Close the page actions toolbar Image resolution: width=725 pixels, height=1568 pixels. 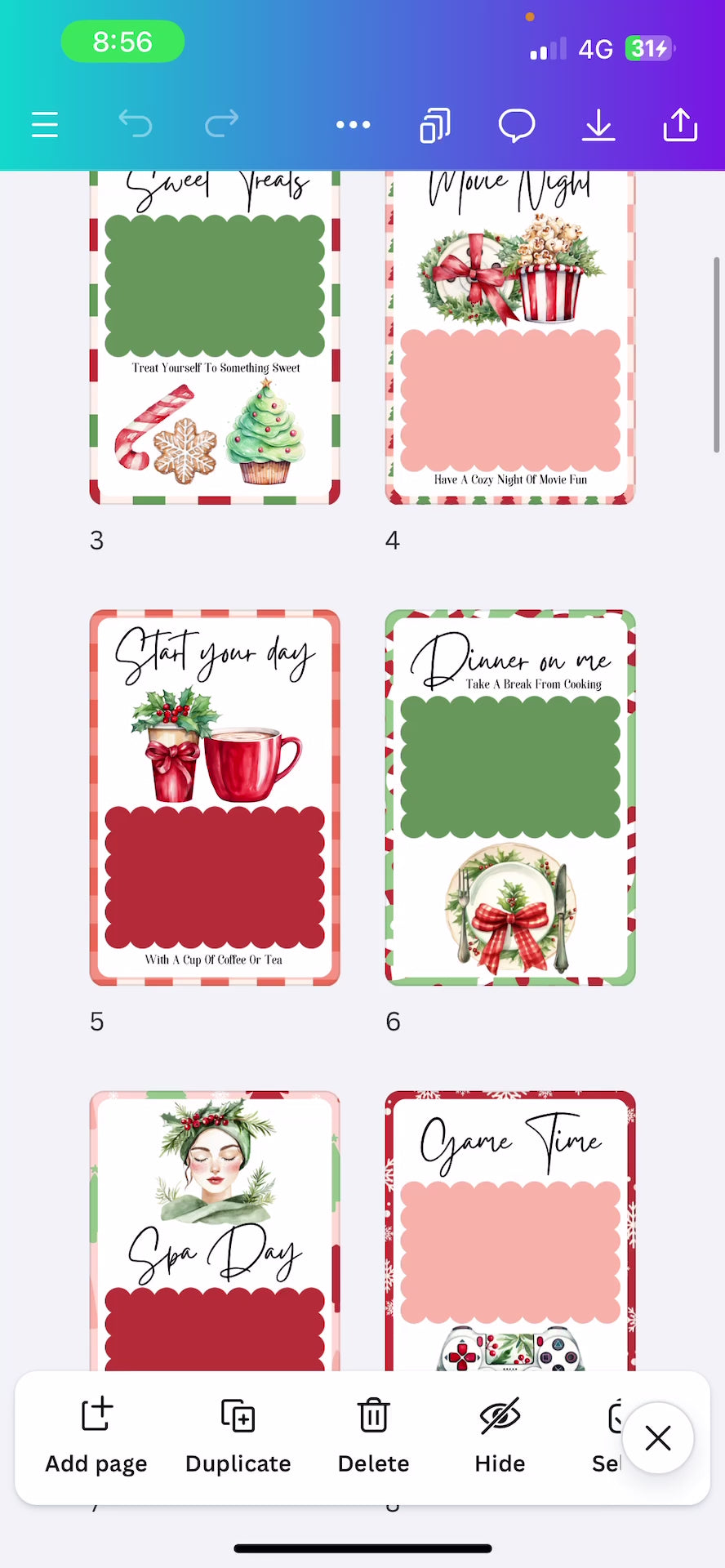[658, 1437]
